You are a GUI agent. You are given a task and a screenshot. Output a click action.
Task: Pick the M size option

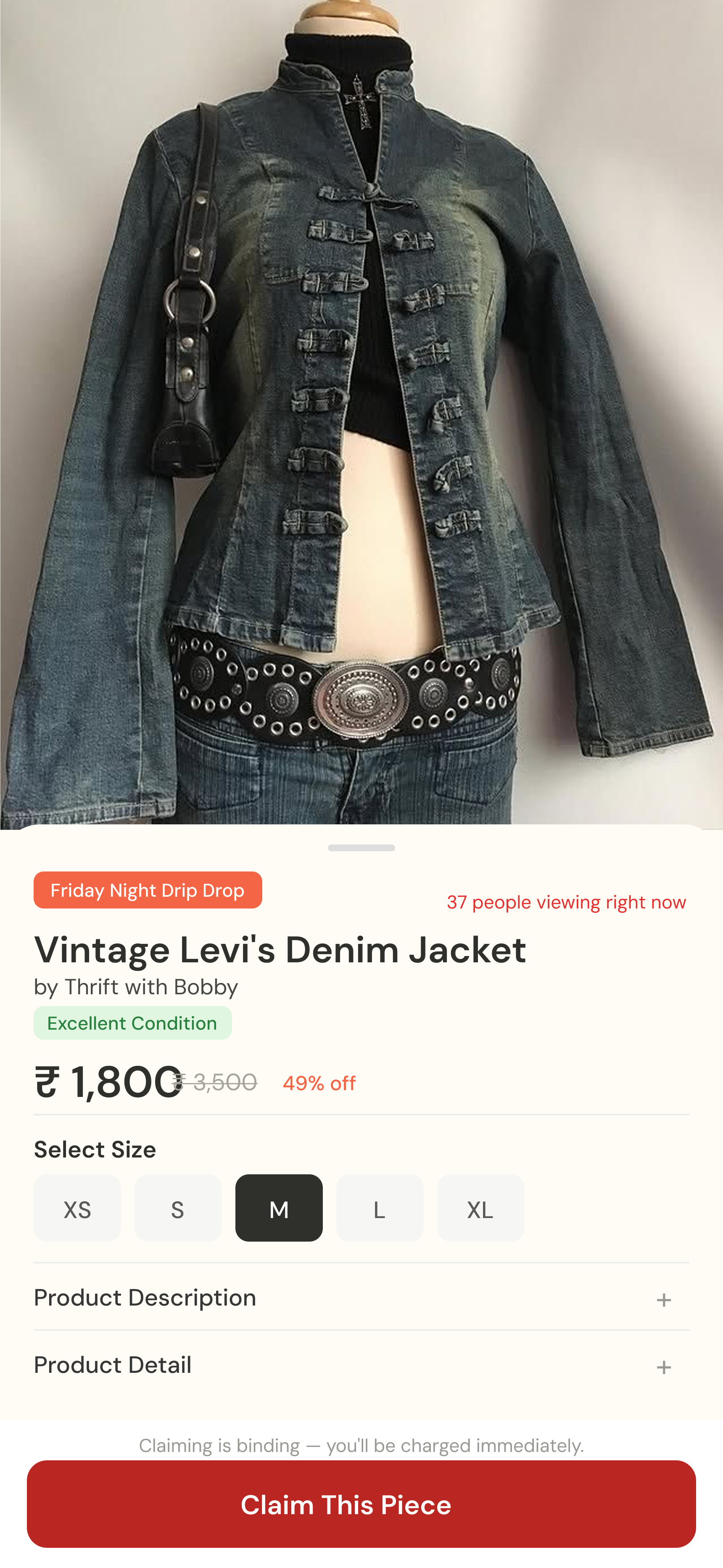[279, 1208]
